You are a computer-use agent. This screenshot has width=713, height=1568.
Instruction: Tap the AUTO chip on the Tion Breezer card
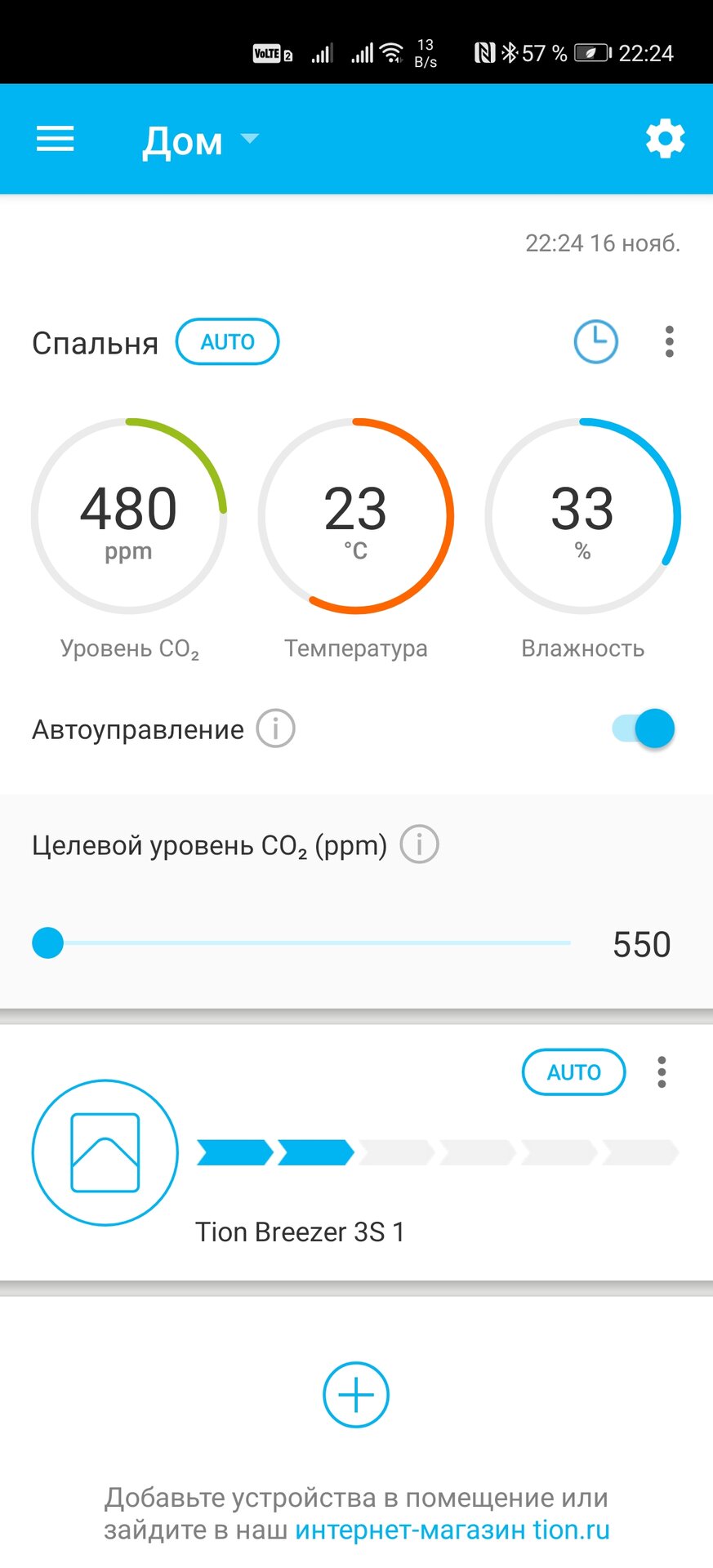[573, 1072]
